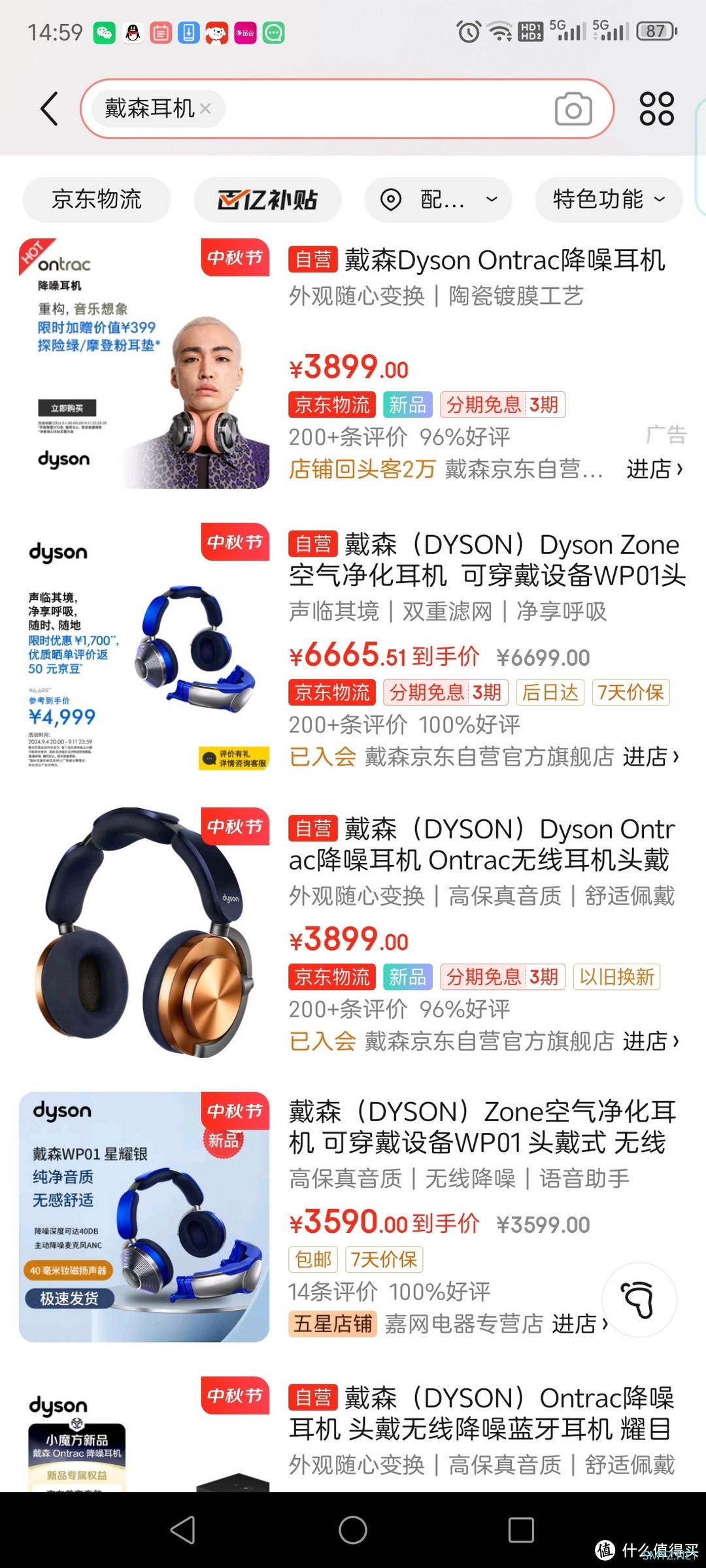
Task: Enter shop from the ¥6665.51 Dyson Zone listing
Action: [x=651, y=757]
